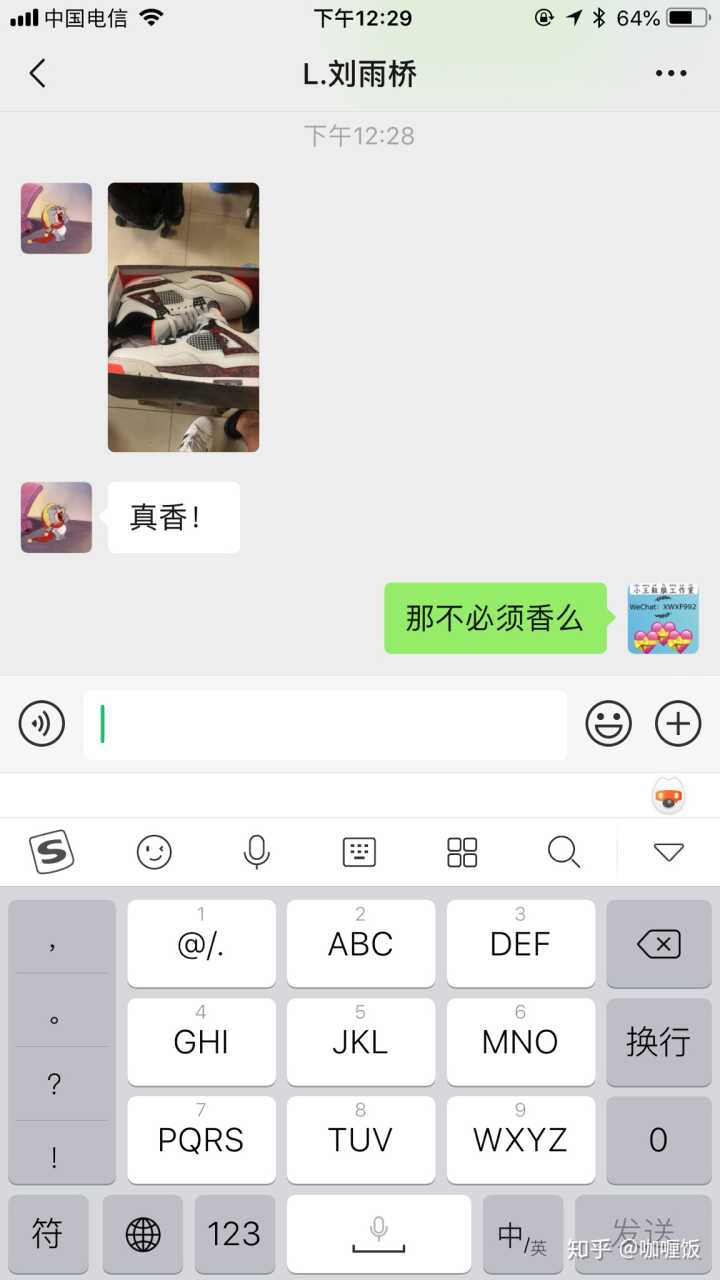Image resolution: width=720 pixels, height=1280 pixels.
Task: Switch to voice message input
Action: 42,723
